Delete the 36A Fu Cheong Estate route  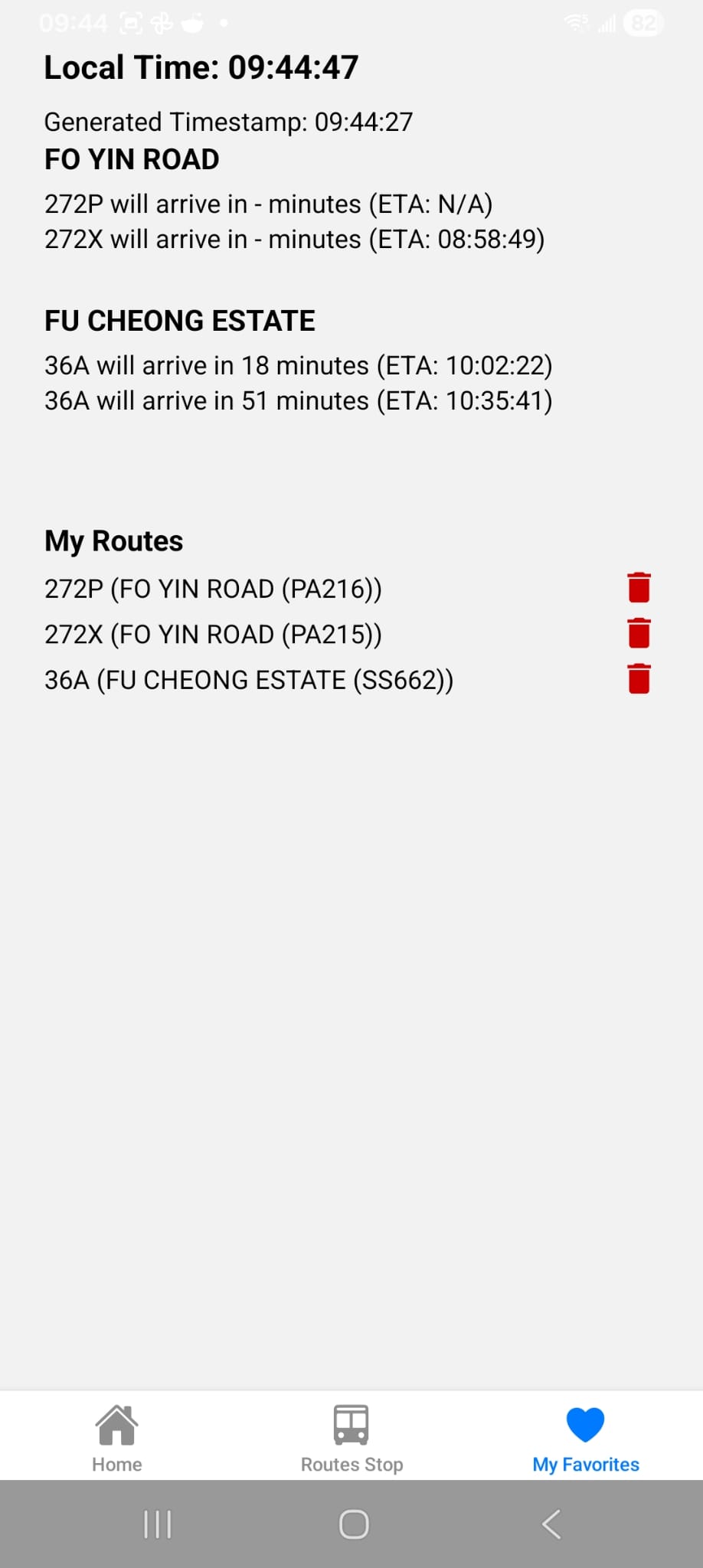coord(639,679)
